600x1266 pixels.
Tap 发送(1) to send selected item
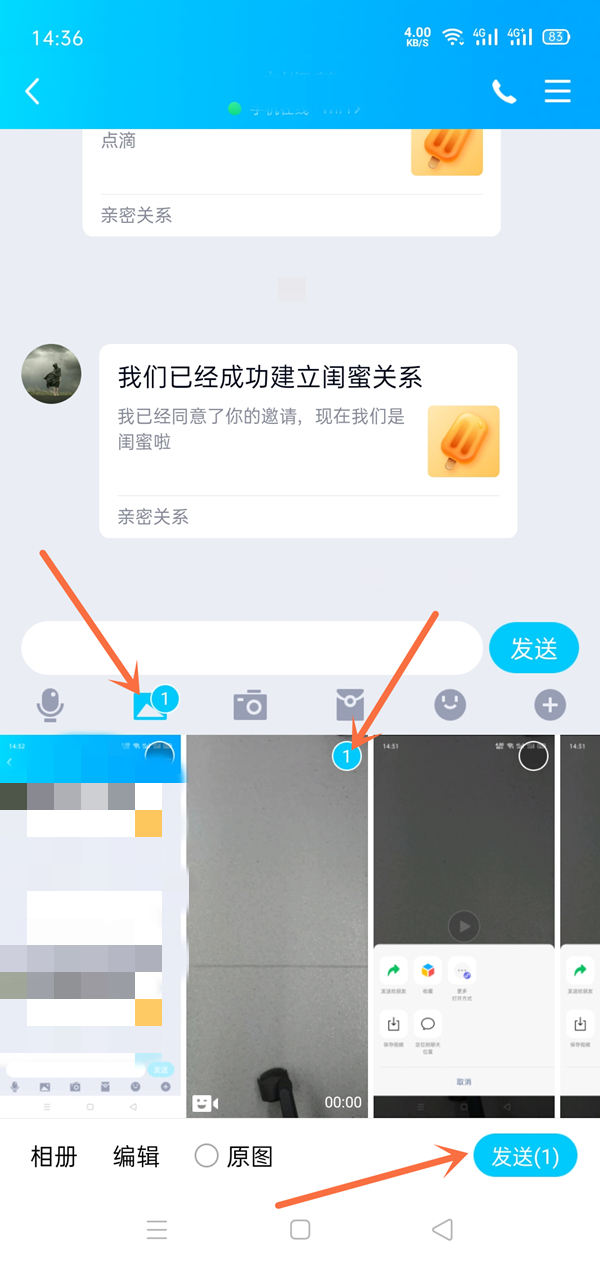click(525, 1157)
